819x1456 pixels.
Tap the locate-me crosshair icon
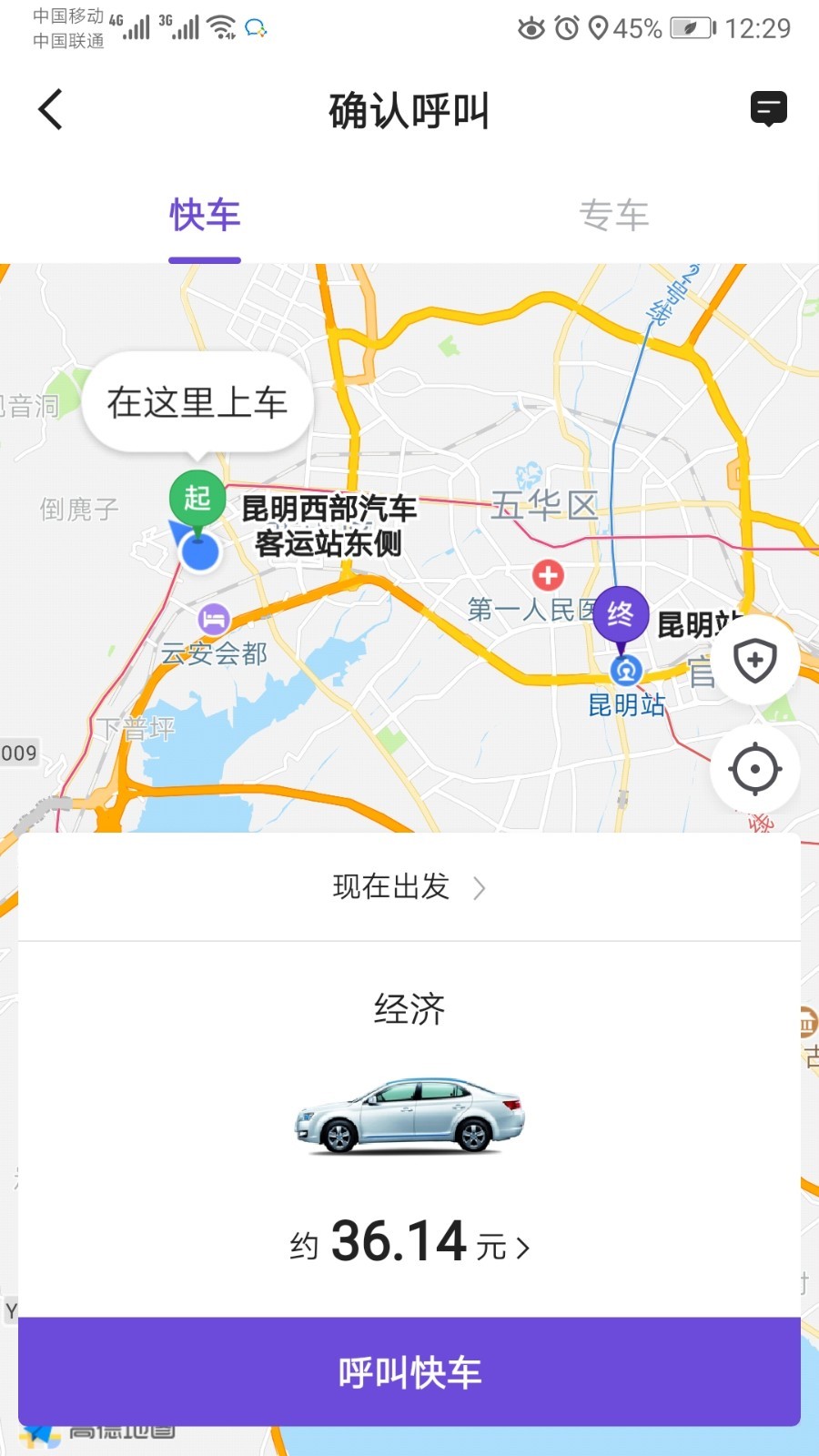tap(756, 769)
